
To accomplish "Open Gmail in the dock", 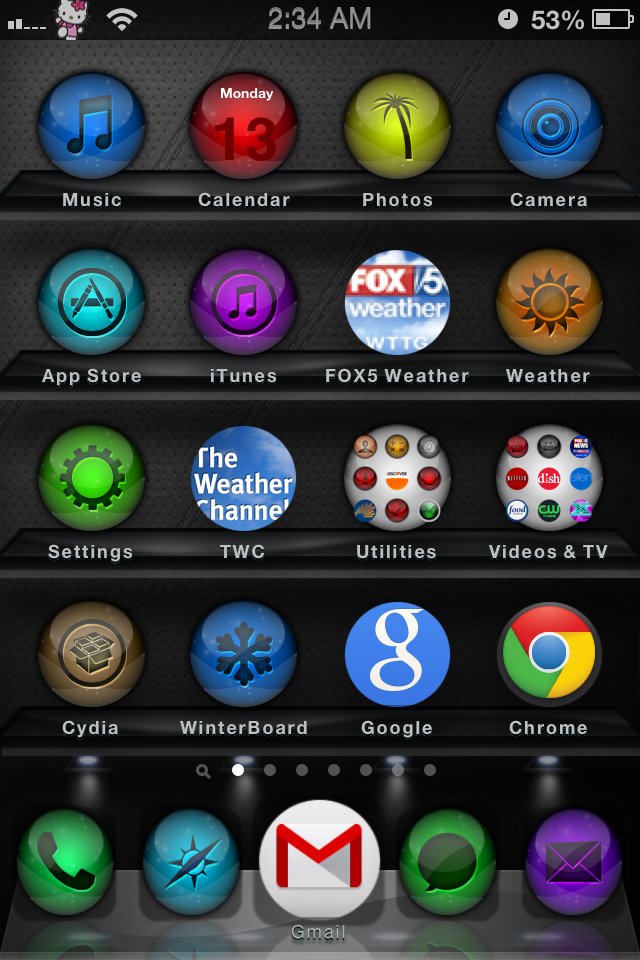I will pos(319,860).
